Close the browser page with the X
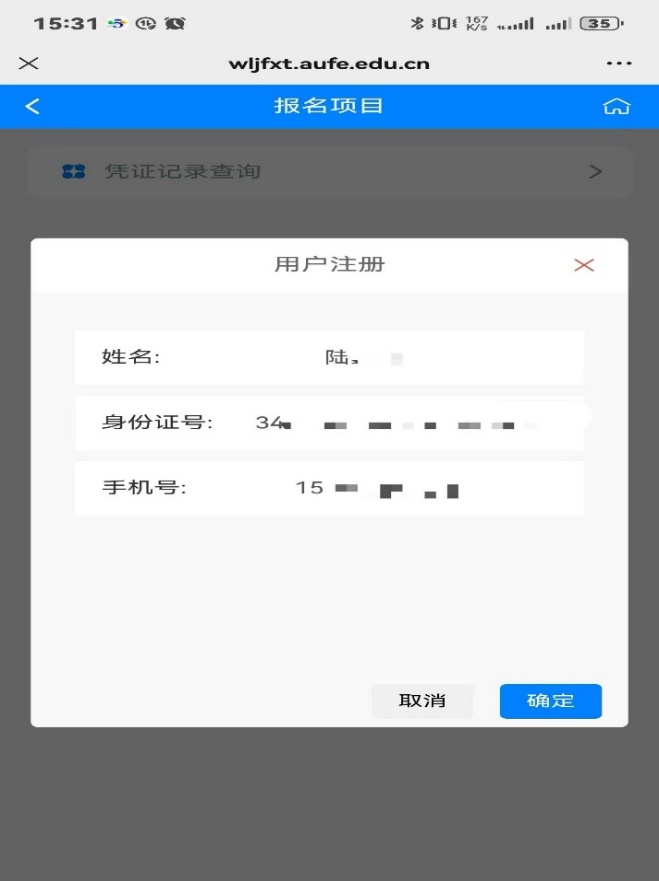This screenshot has height=881, width=659. coord(29,64)
